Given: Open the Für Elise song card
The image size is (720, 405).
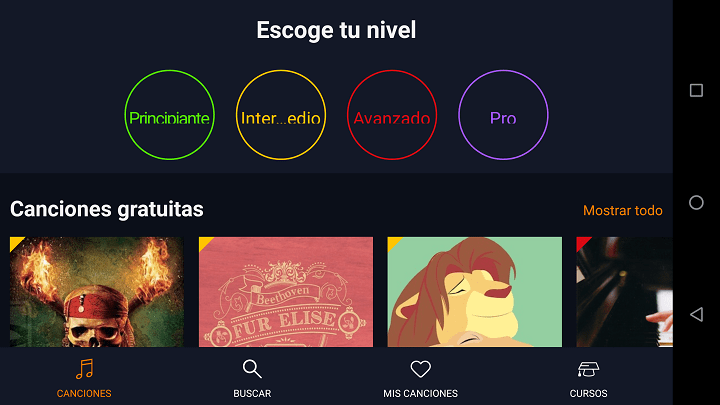Looking at the screenshot, I should [x=285, y=291].
